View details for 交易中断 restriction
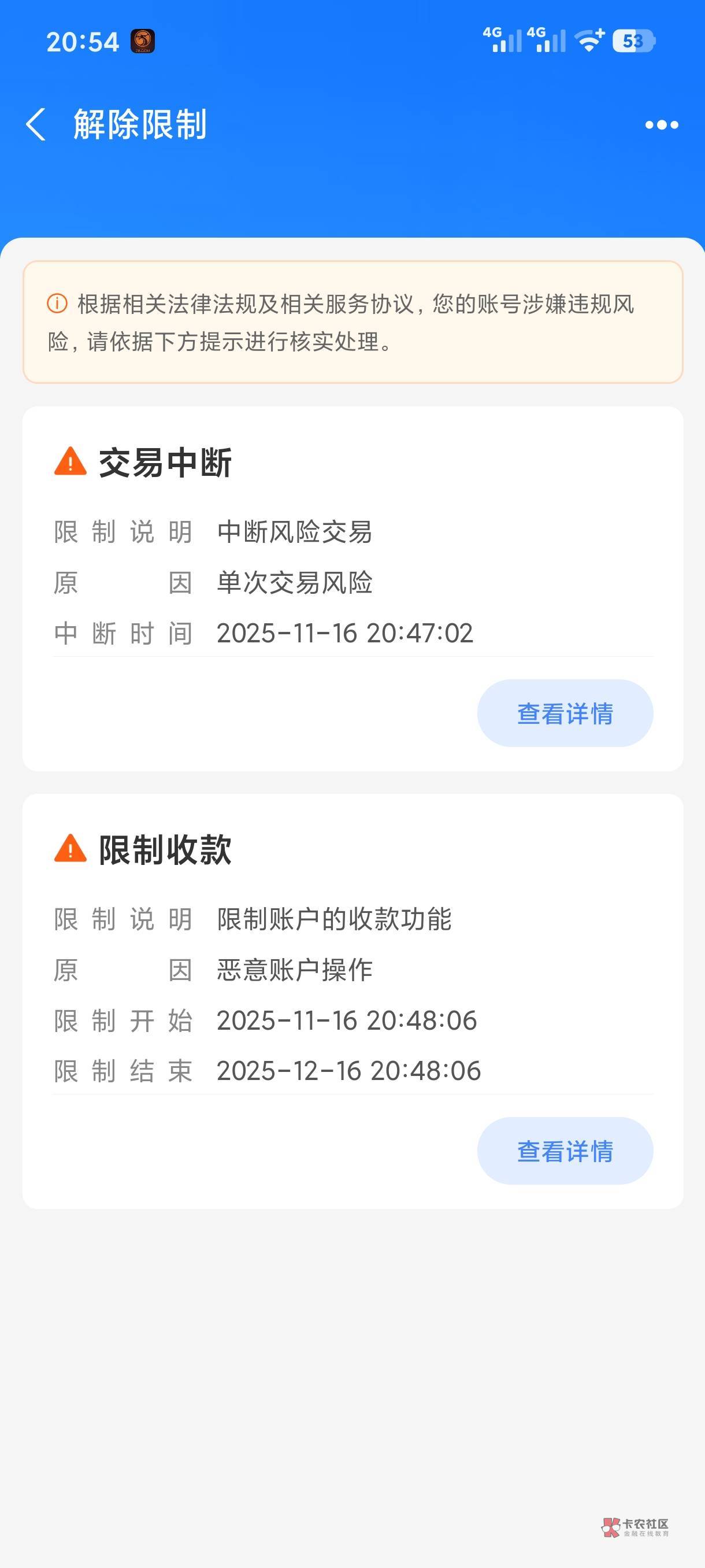The height and width of the screenshot is (1568, 705). point(565,713)
